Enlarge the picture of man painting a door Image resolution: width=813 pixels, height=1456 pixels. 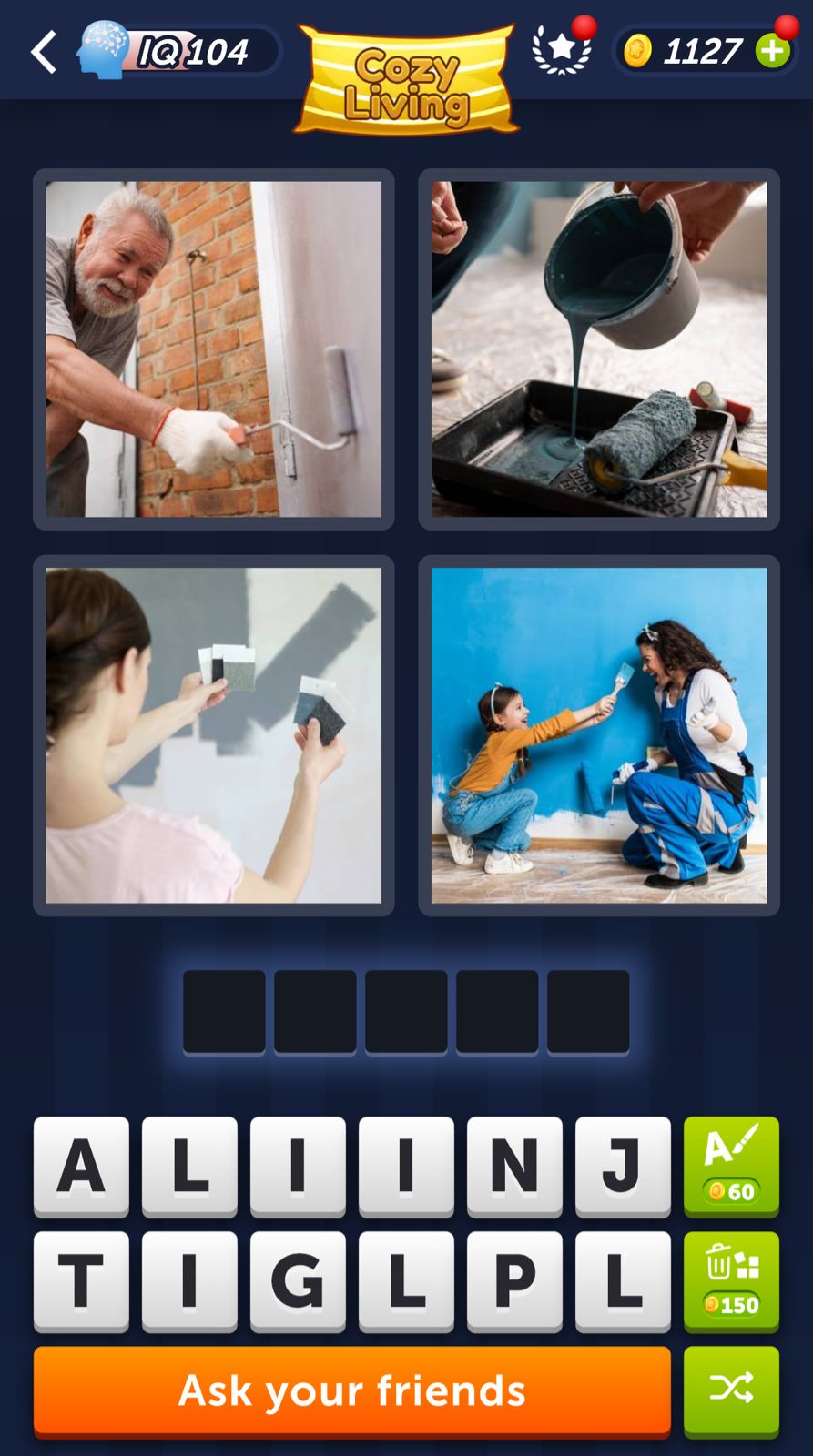pos(214,349)
